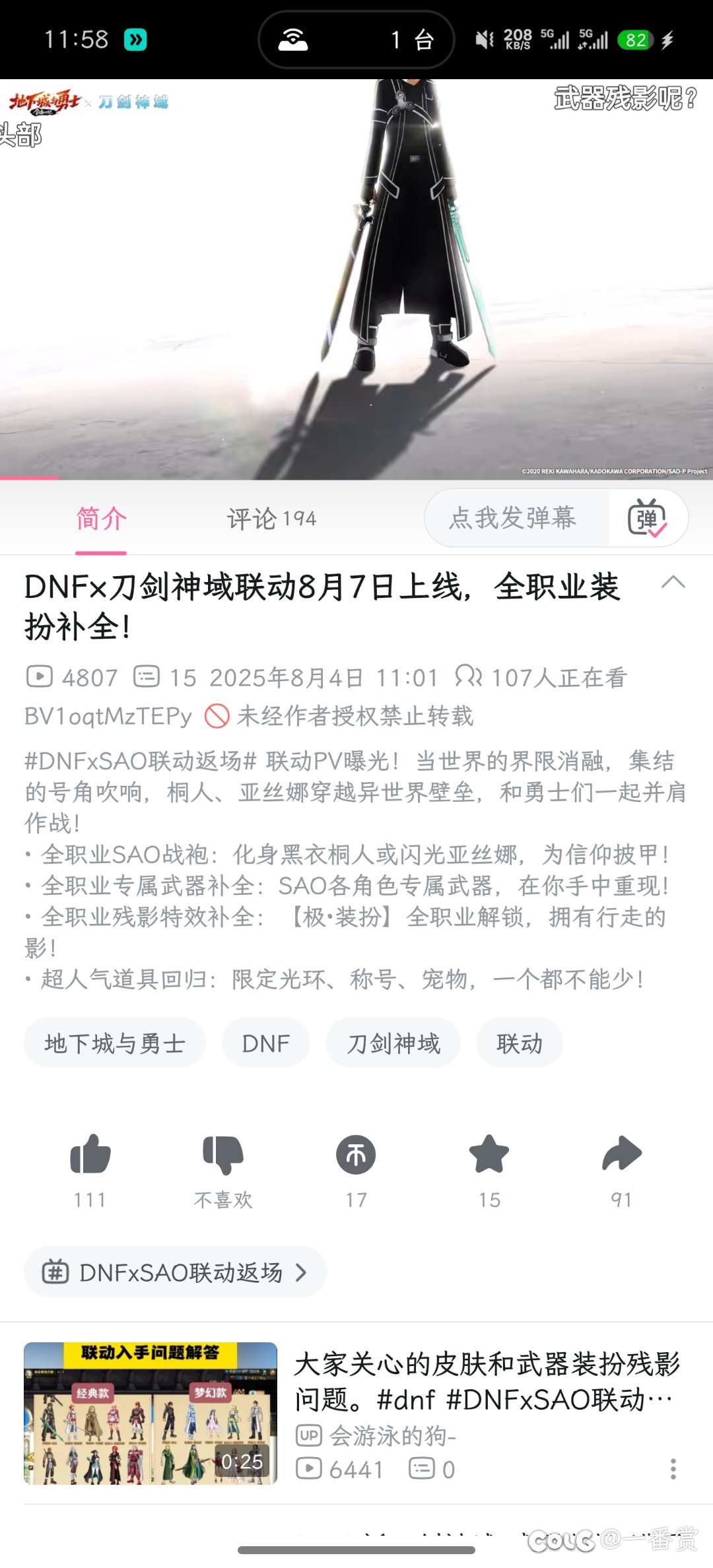Tap the 刀剑神域 tag chip
The image size is (713, 1568).
click(x=393, y=1043)
